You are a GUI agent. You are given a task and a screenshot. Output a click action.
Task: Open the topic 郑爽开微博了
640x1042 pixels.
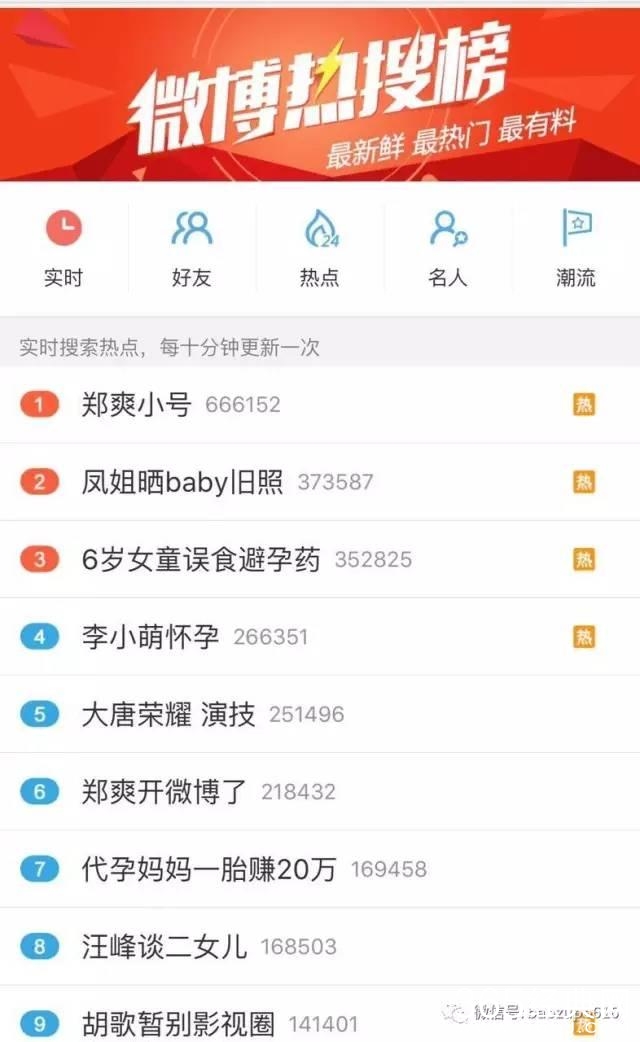(x=164, y=792)
